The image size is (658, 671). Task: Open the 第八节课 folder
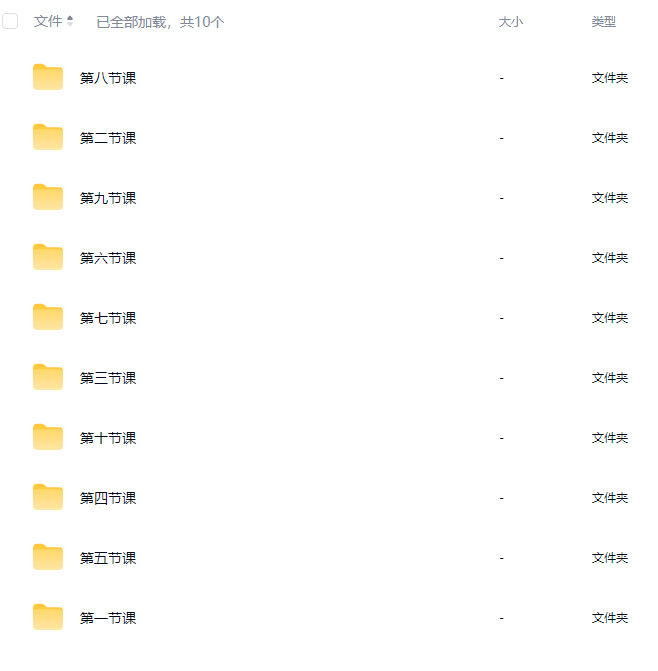click(x=107, y=78)
